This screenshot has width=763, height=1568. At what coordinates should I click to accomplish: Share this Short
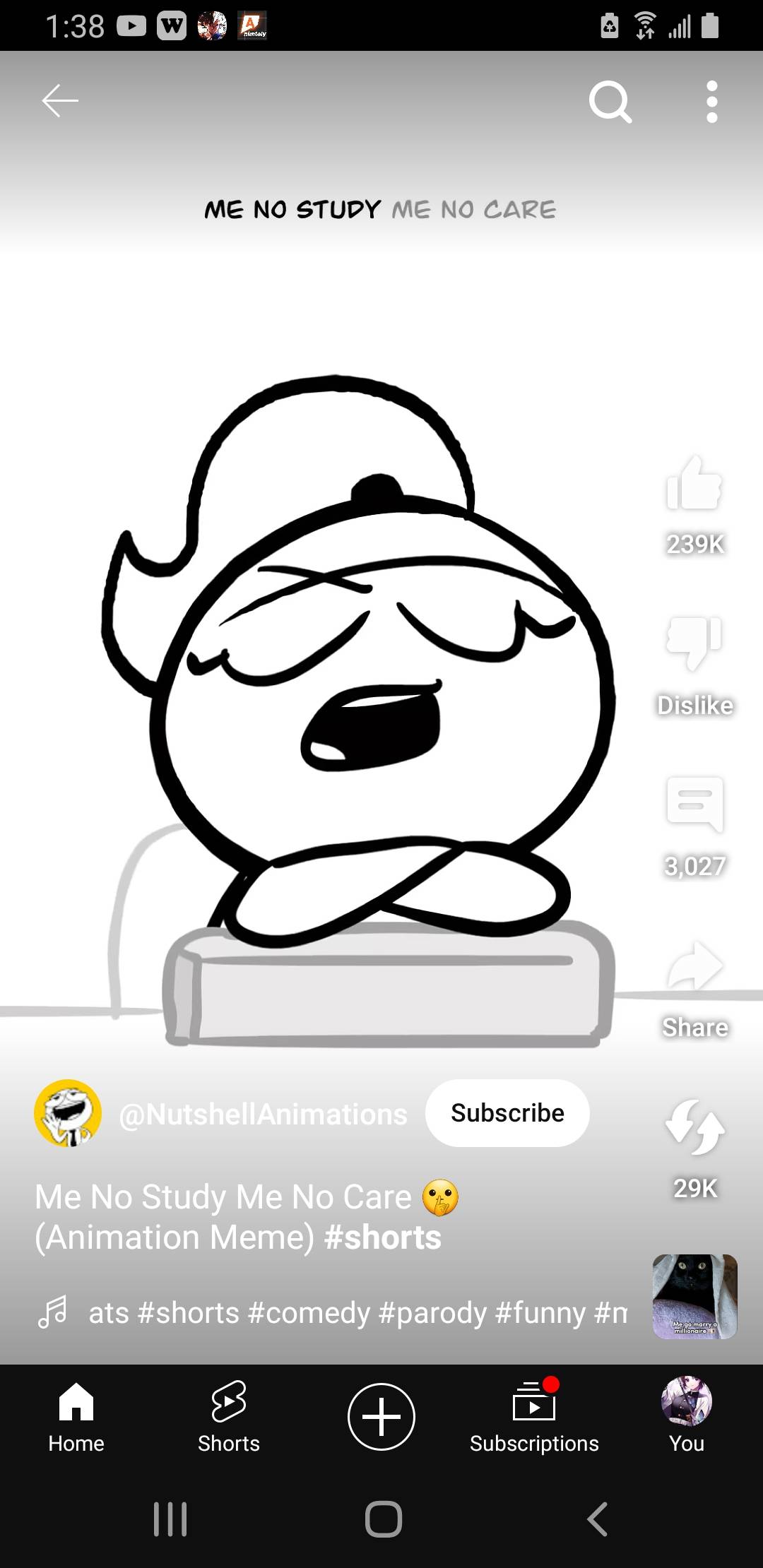(694, 968)
